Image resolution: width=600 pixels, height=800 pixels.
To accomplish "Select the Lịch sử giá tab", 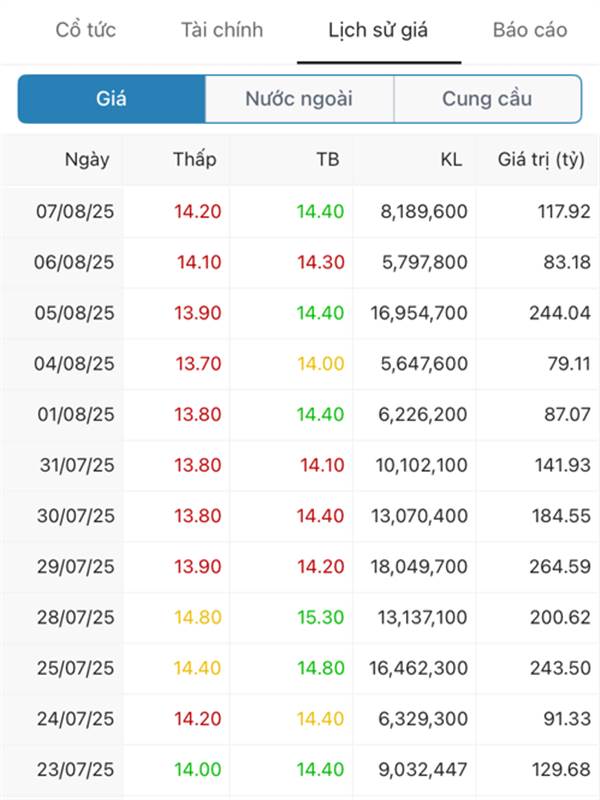I will pos(378,30).
